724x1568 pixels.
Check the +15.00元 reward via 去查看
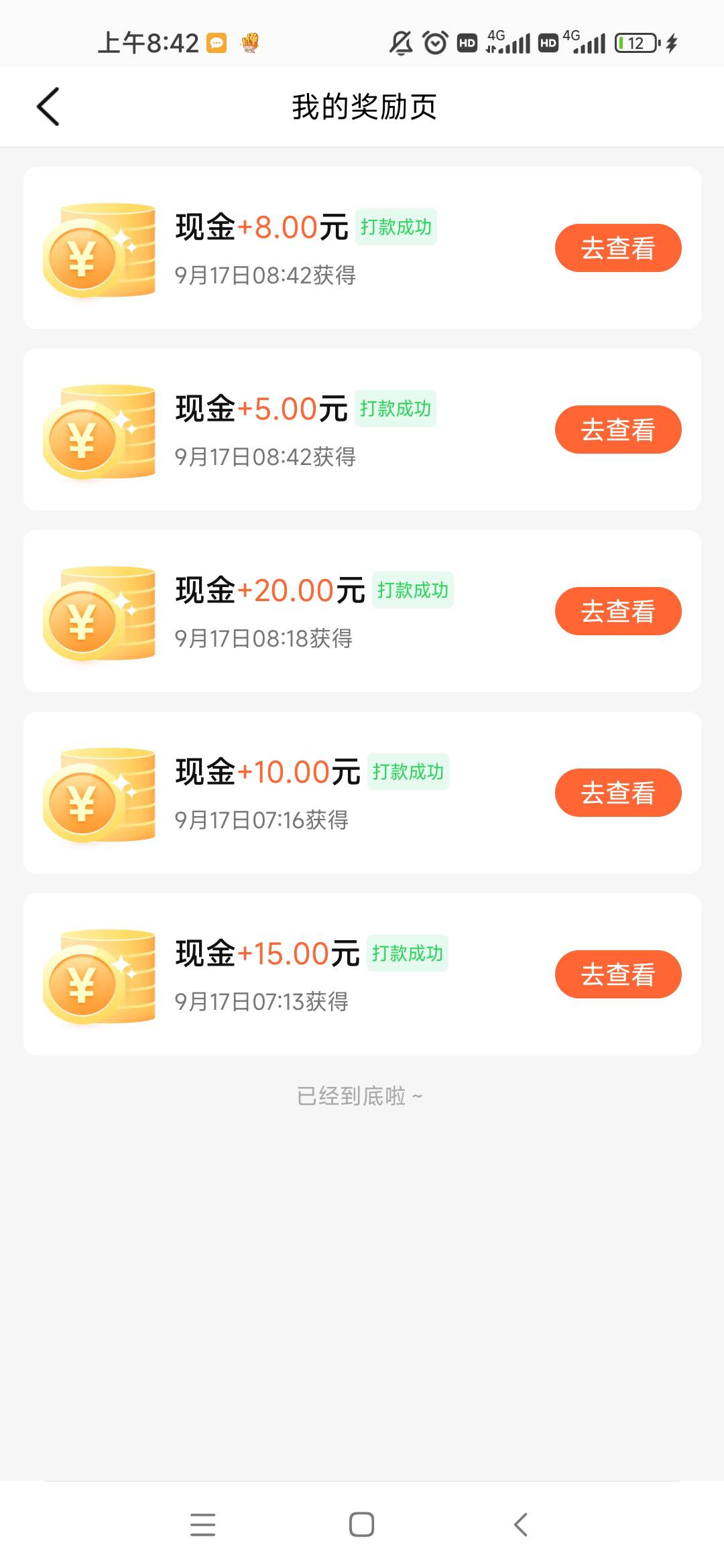tap(618, 974)
